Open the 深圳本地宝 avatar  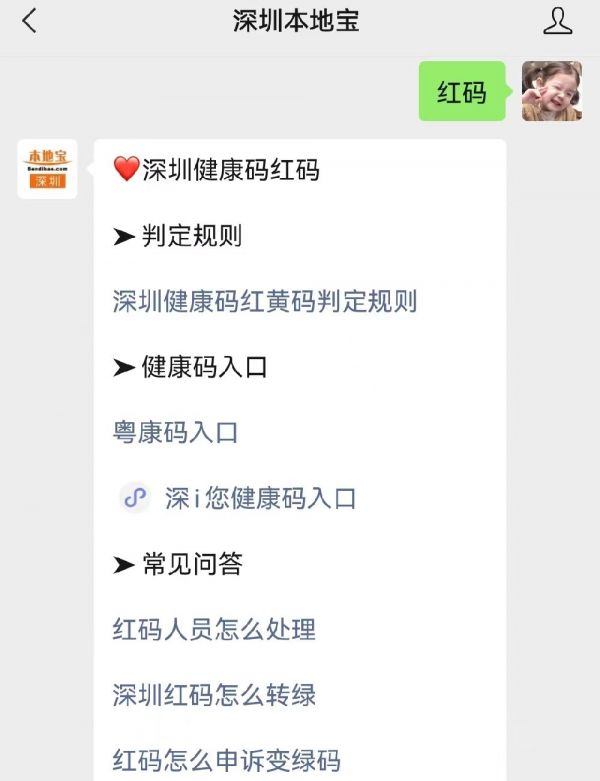47,169
